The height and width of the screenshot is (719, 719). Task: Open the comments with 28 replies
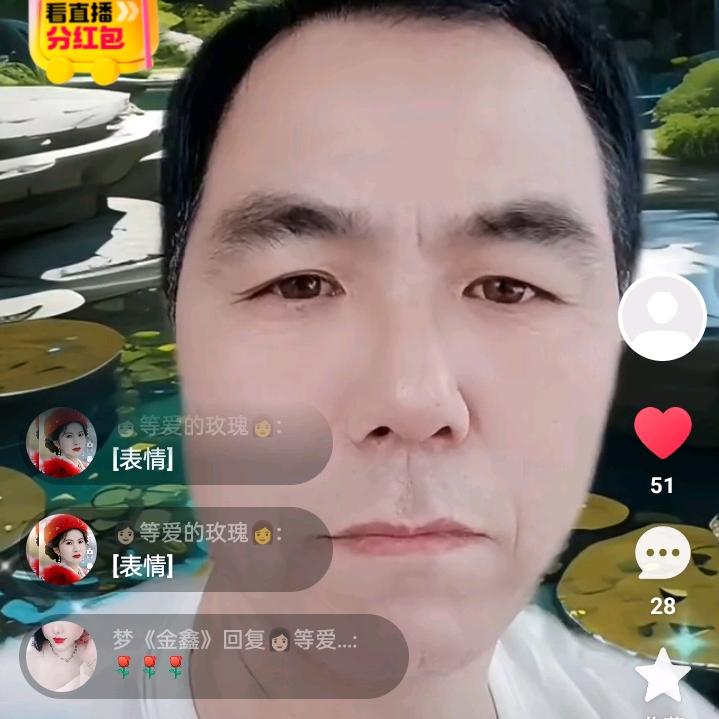point(662,553)
